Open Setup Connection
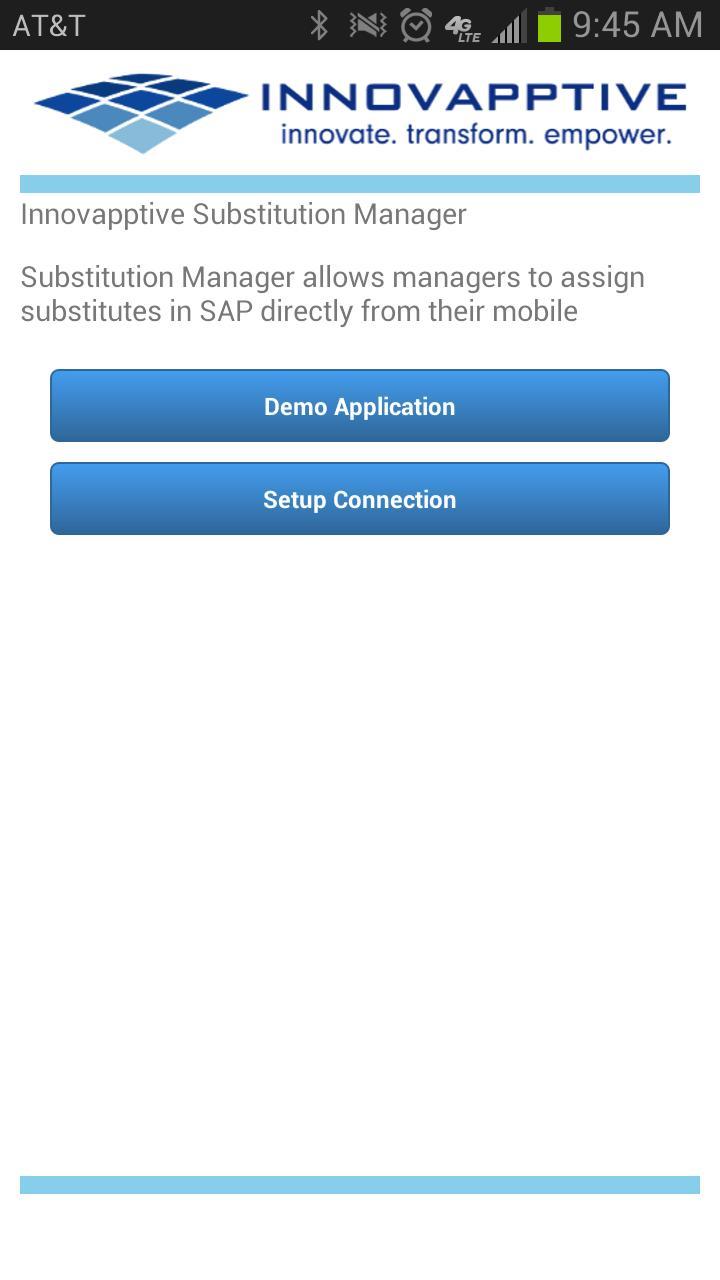This screenshot has height=1280, width=720. 360,499
